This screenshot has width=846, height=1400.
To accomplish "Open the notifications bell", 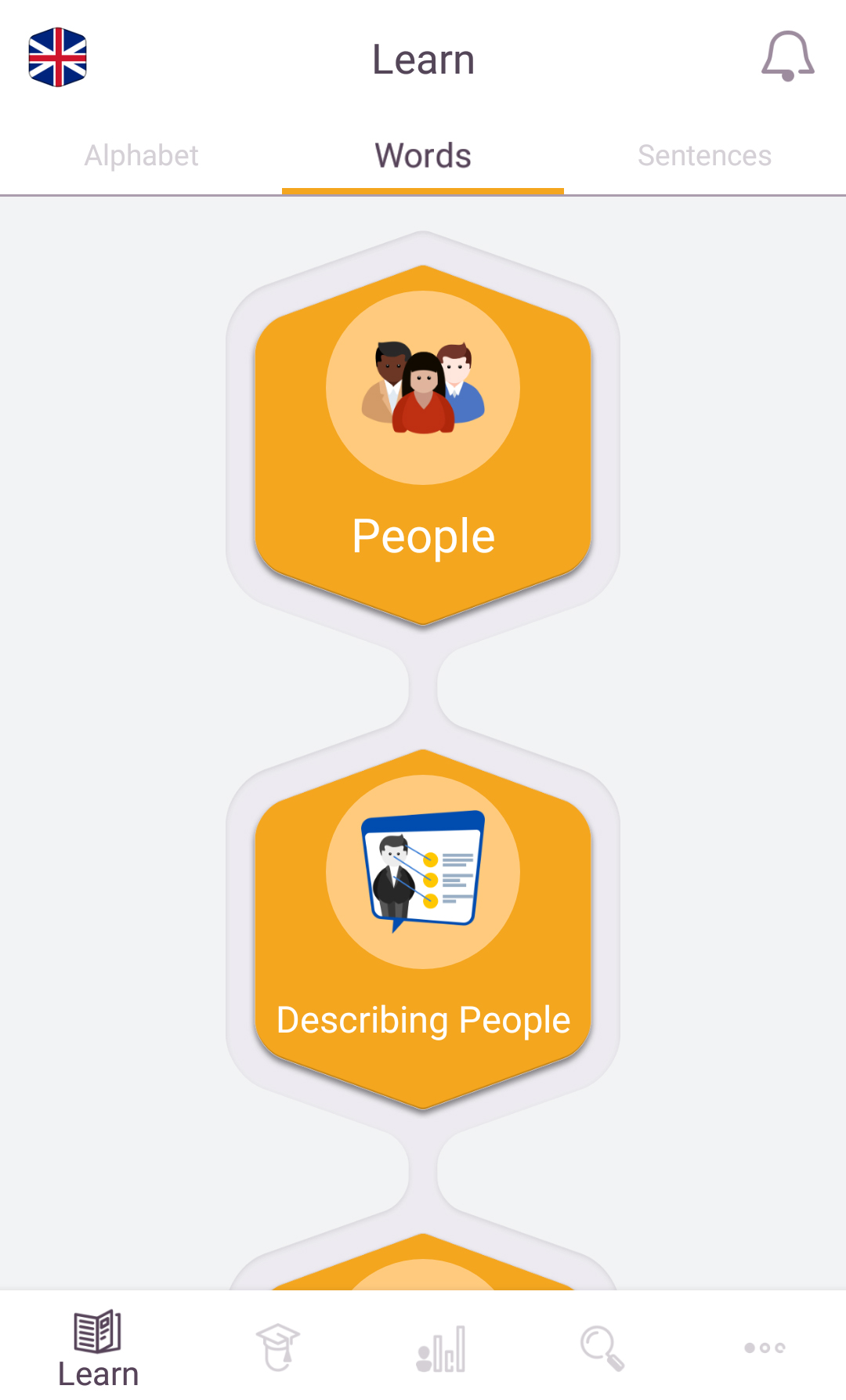I will 788,56.
